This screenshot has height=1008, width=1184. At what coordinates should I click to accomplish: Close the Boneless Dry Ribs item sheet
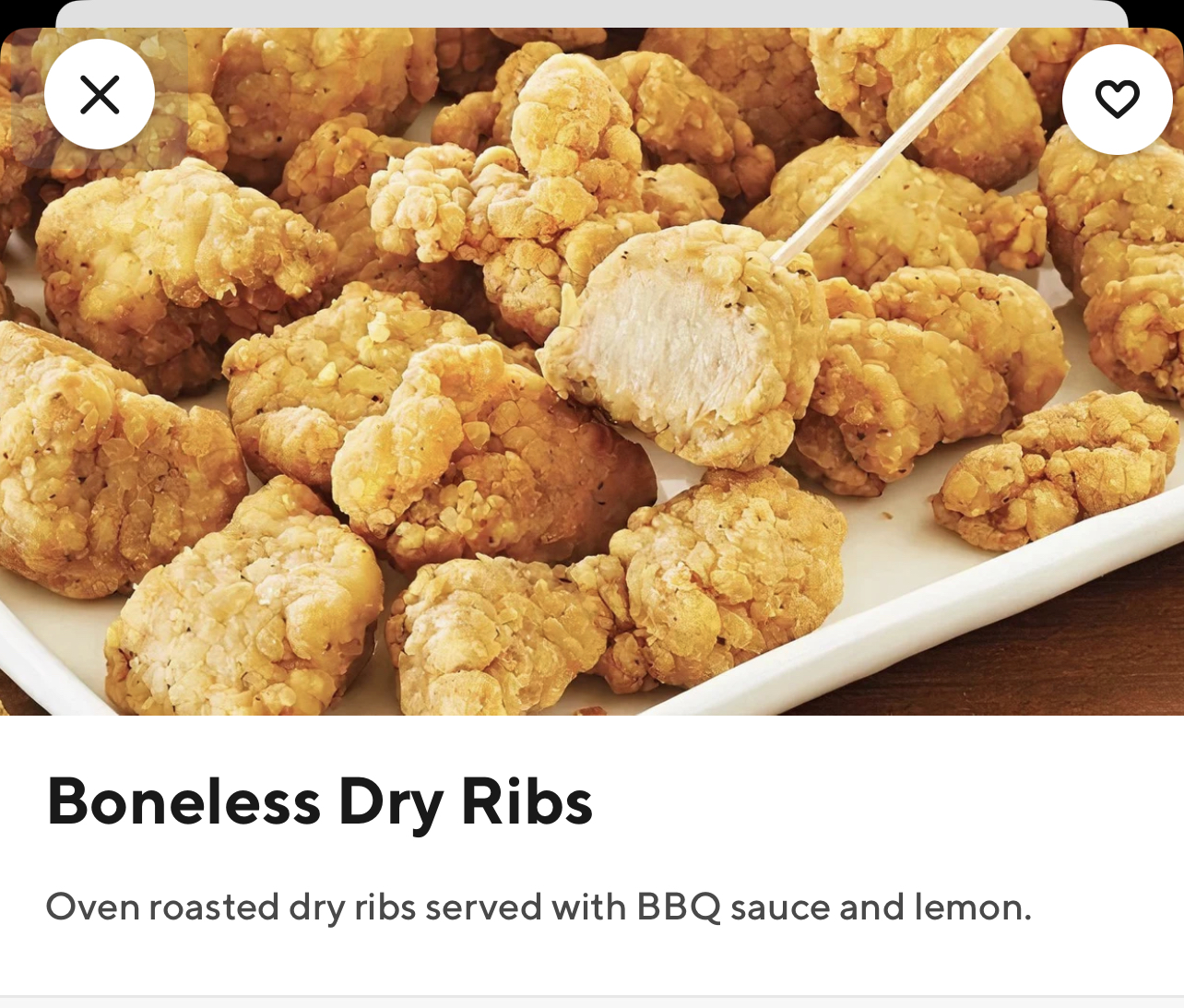100,94
